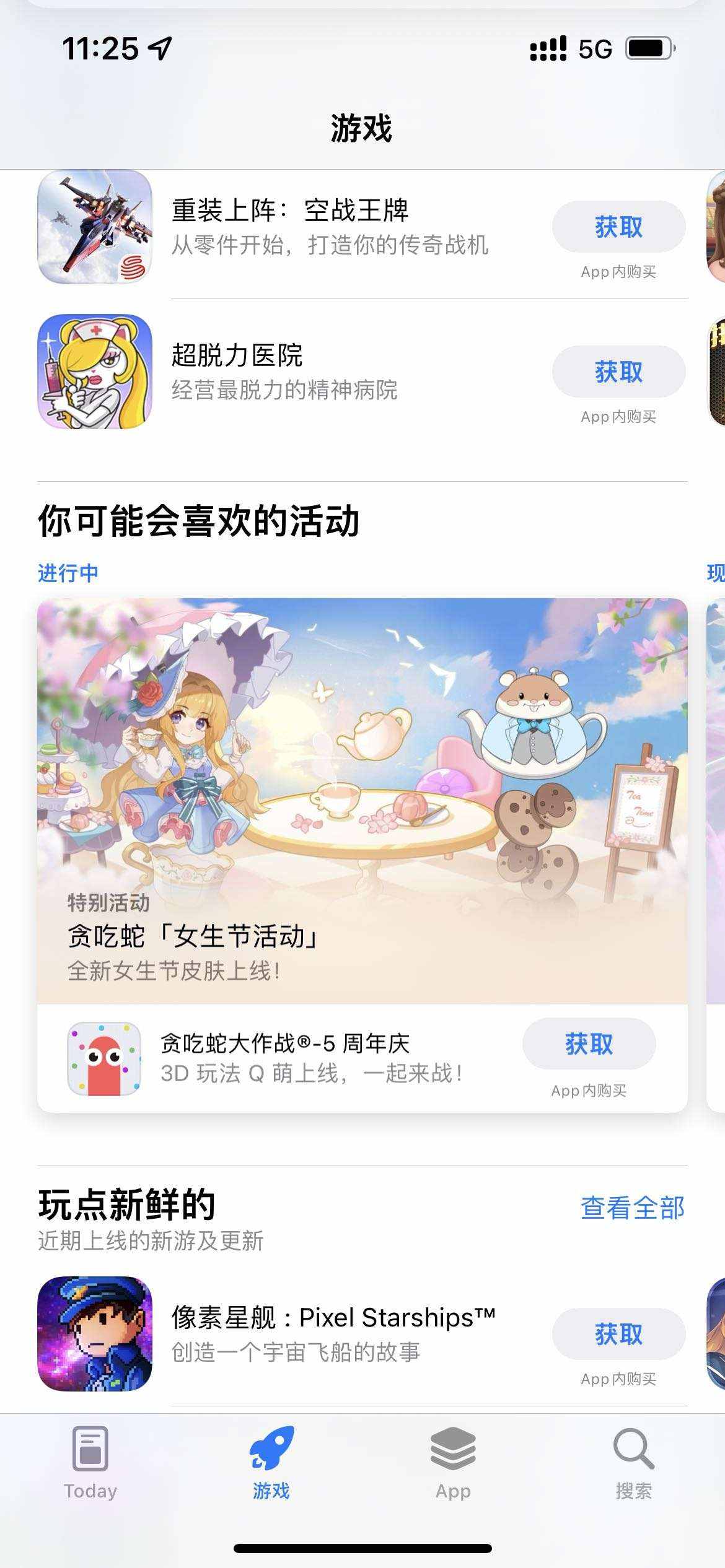Open the 搜索 tab
Screen dimensions: 725x1568
[633, 1463]
